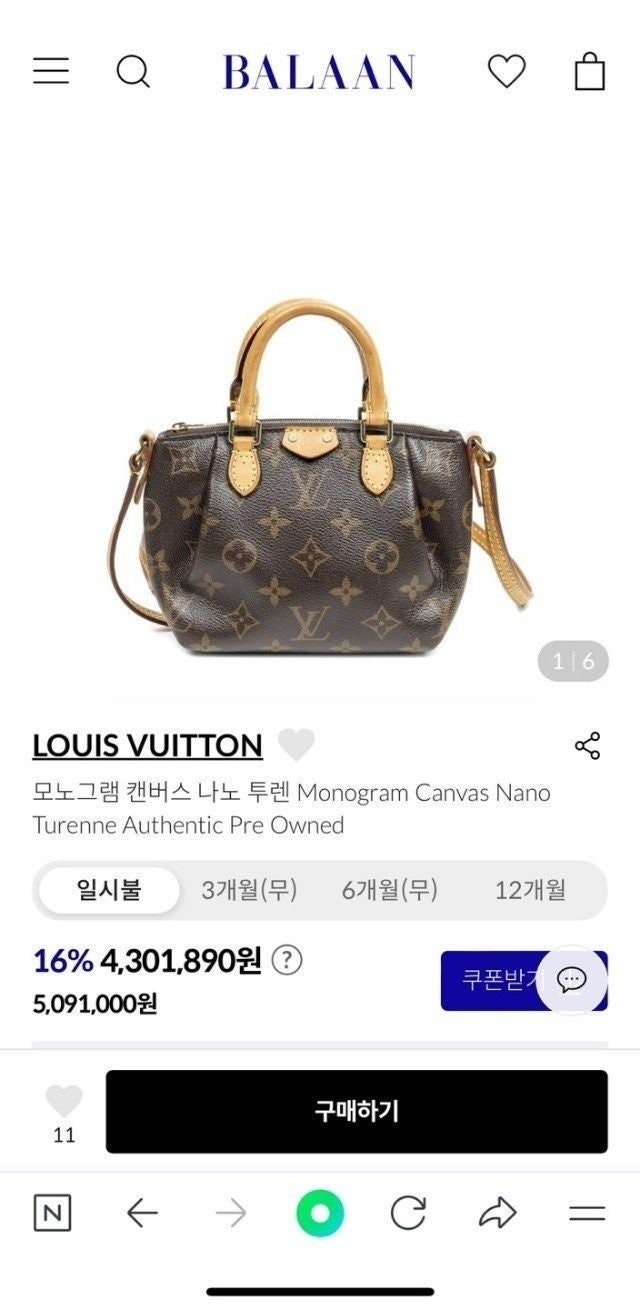Tap the 쿠폰받기 coupon button
The height and width of the screenshot is (1309, 640).
(x=490, y=980)
